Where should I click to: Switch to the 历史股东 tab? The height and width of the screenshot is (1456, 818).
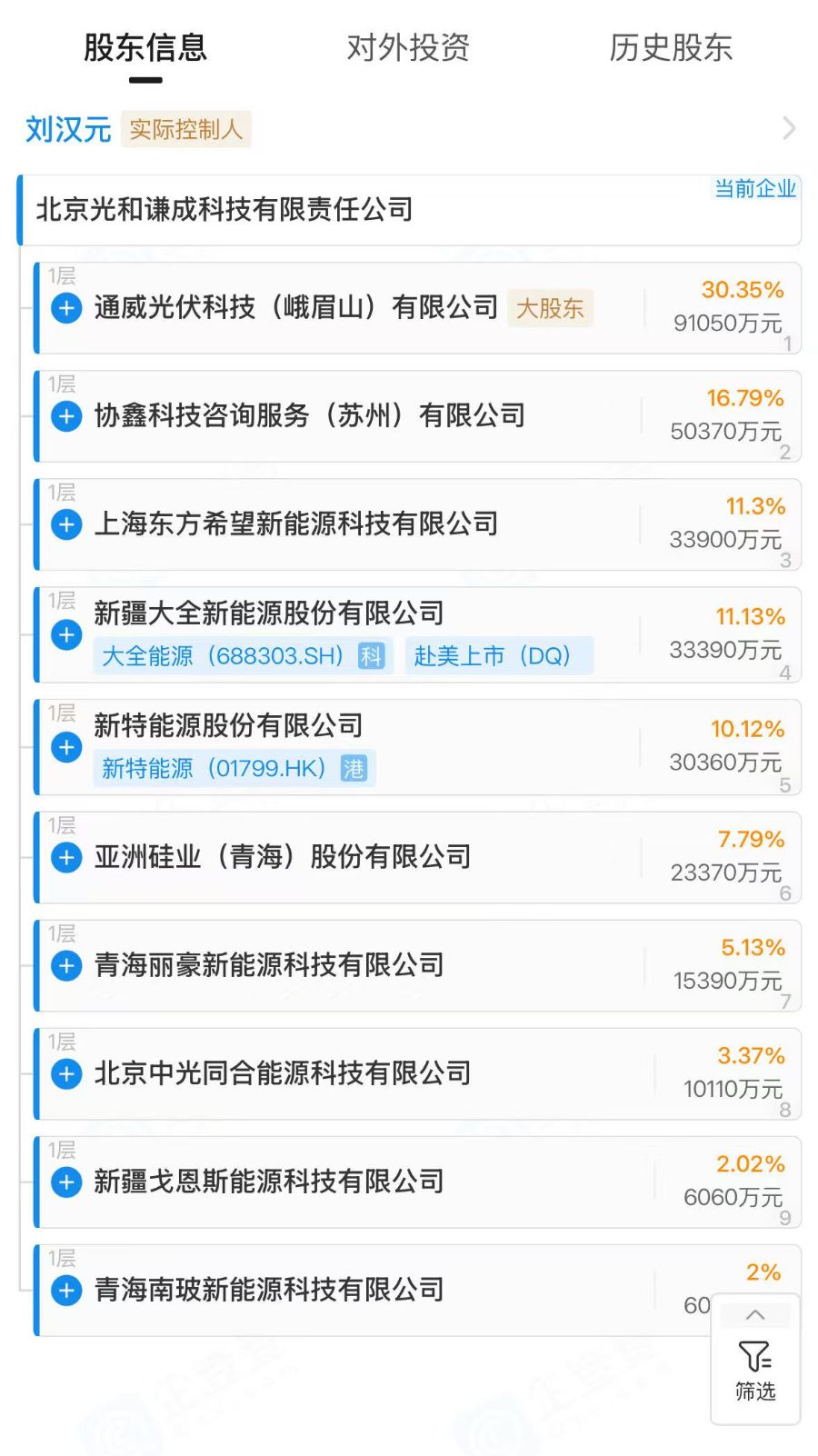[x=670, y=47]
